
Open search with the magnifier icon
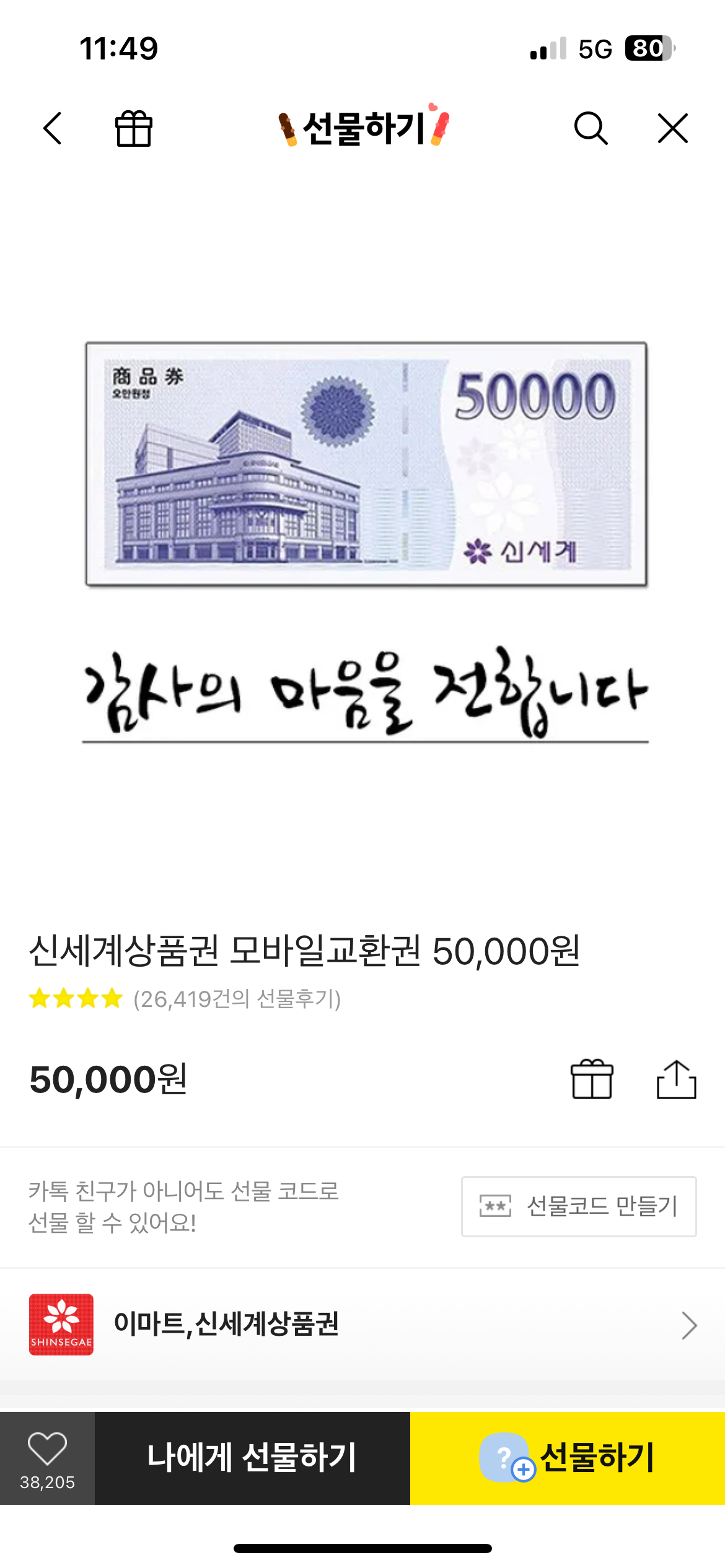(591, 128)
